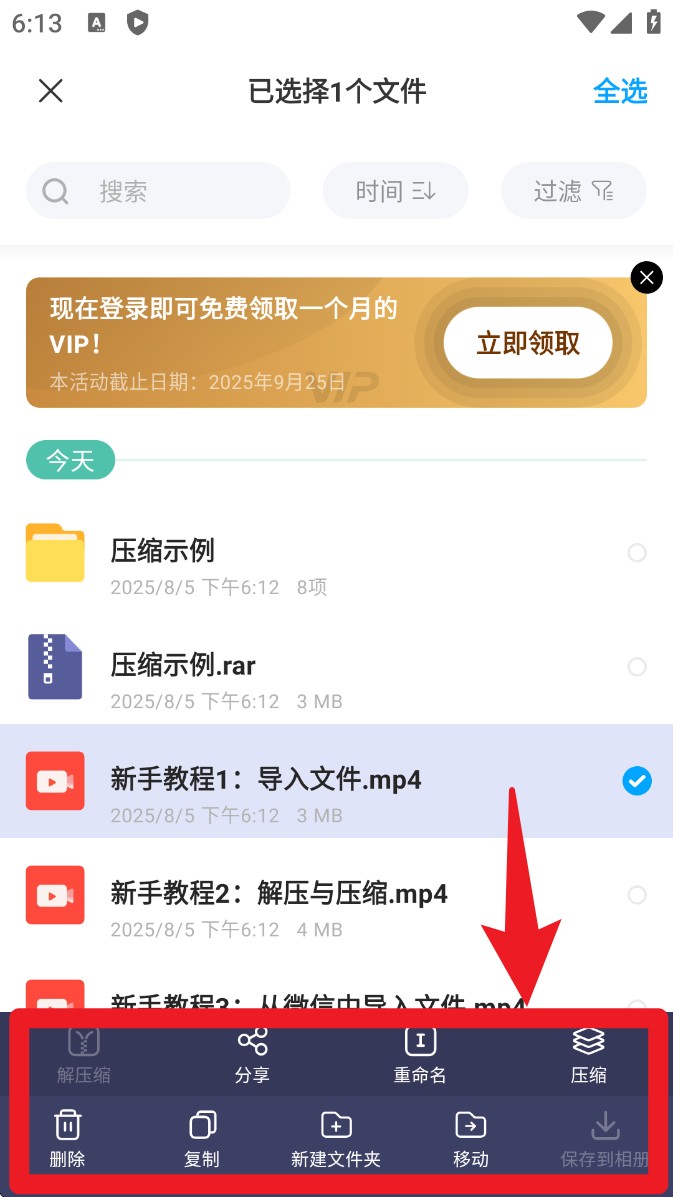673x1197 pixels.
Task: Open the 搜索 search field
Action: pos(158,191)
